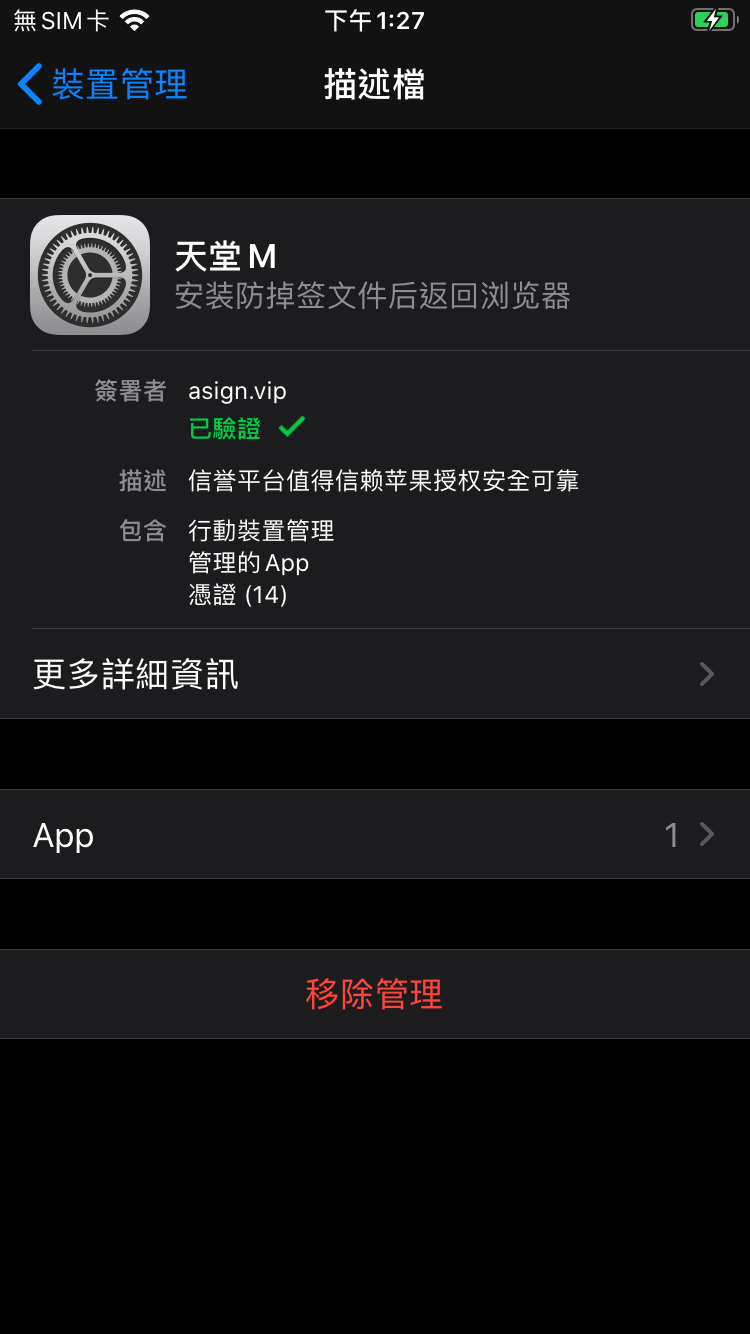
Task: Go back to 裝置管理
Action: click(103, 85)
